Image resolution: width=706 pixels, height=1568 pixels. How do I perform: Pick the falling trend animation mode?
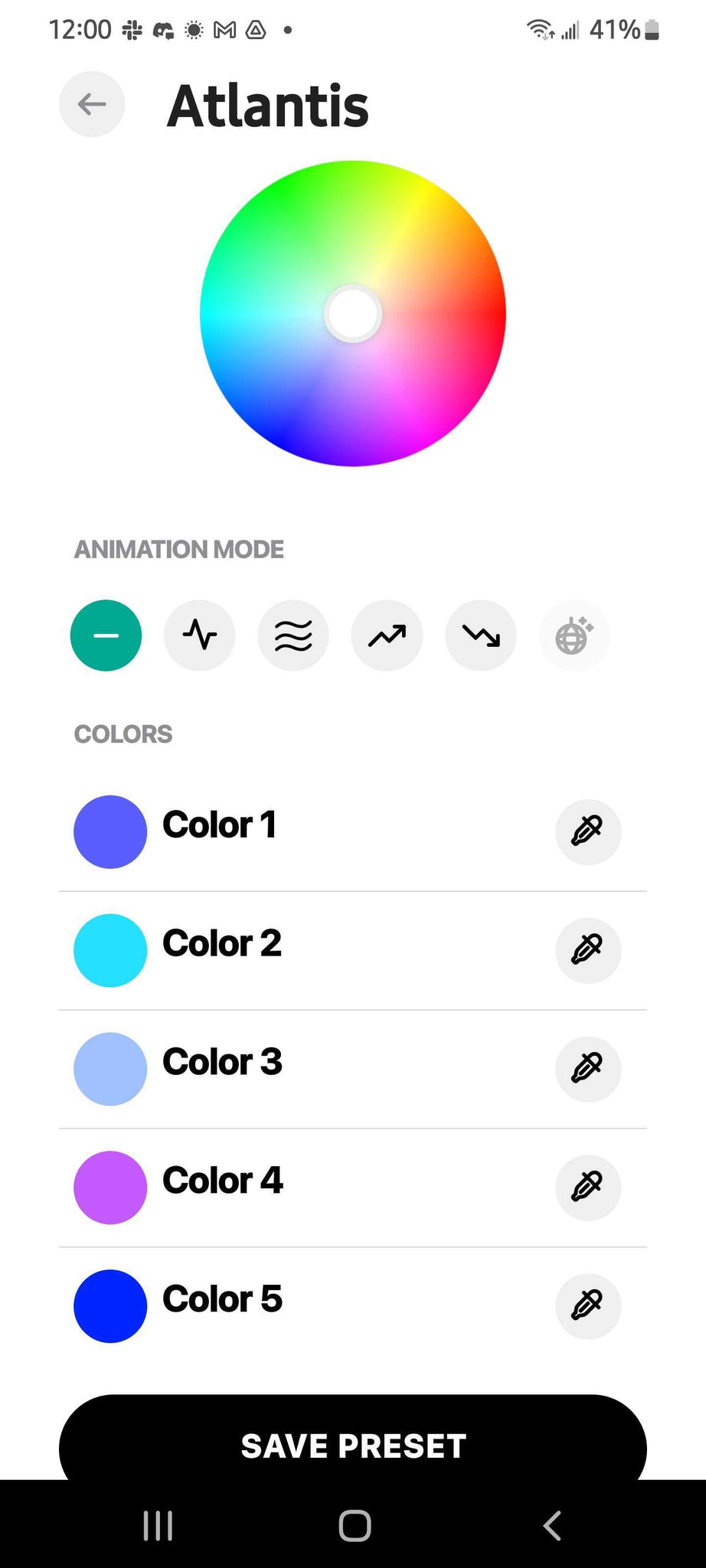(481, 635)
